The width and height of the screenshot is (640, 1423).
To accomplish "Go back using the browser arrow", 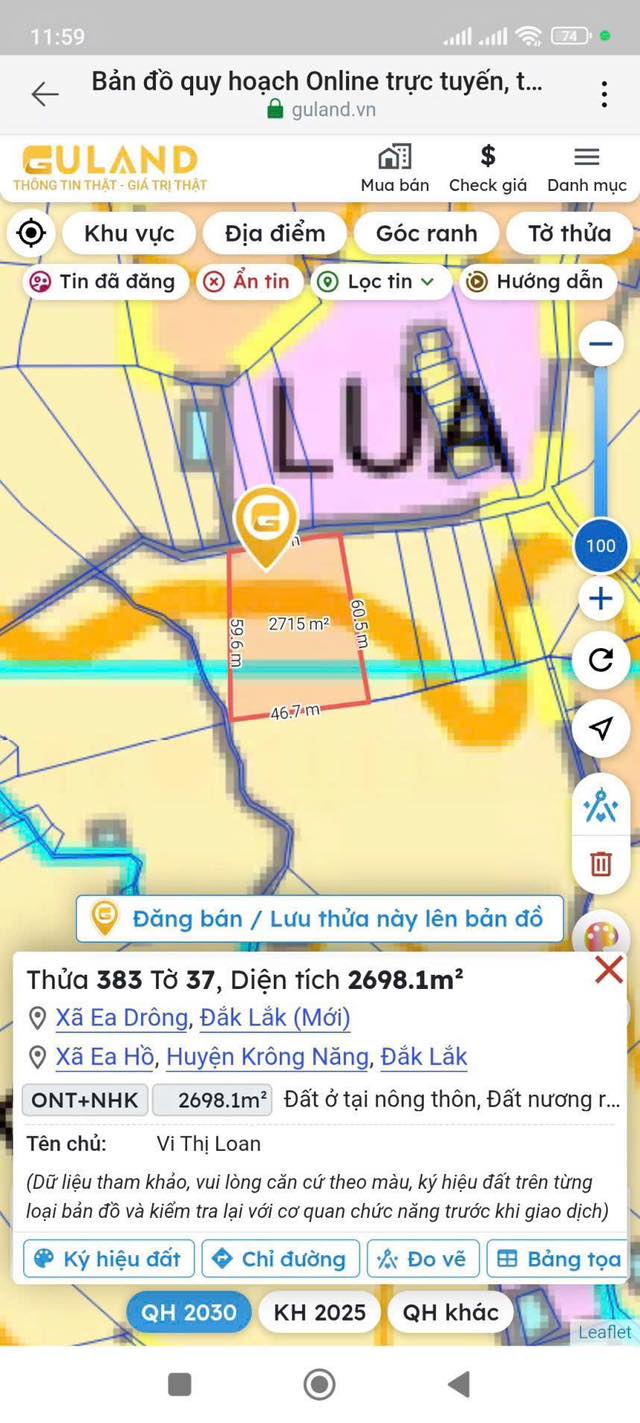I will [45, 94].
